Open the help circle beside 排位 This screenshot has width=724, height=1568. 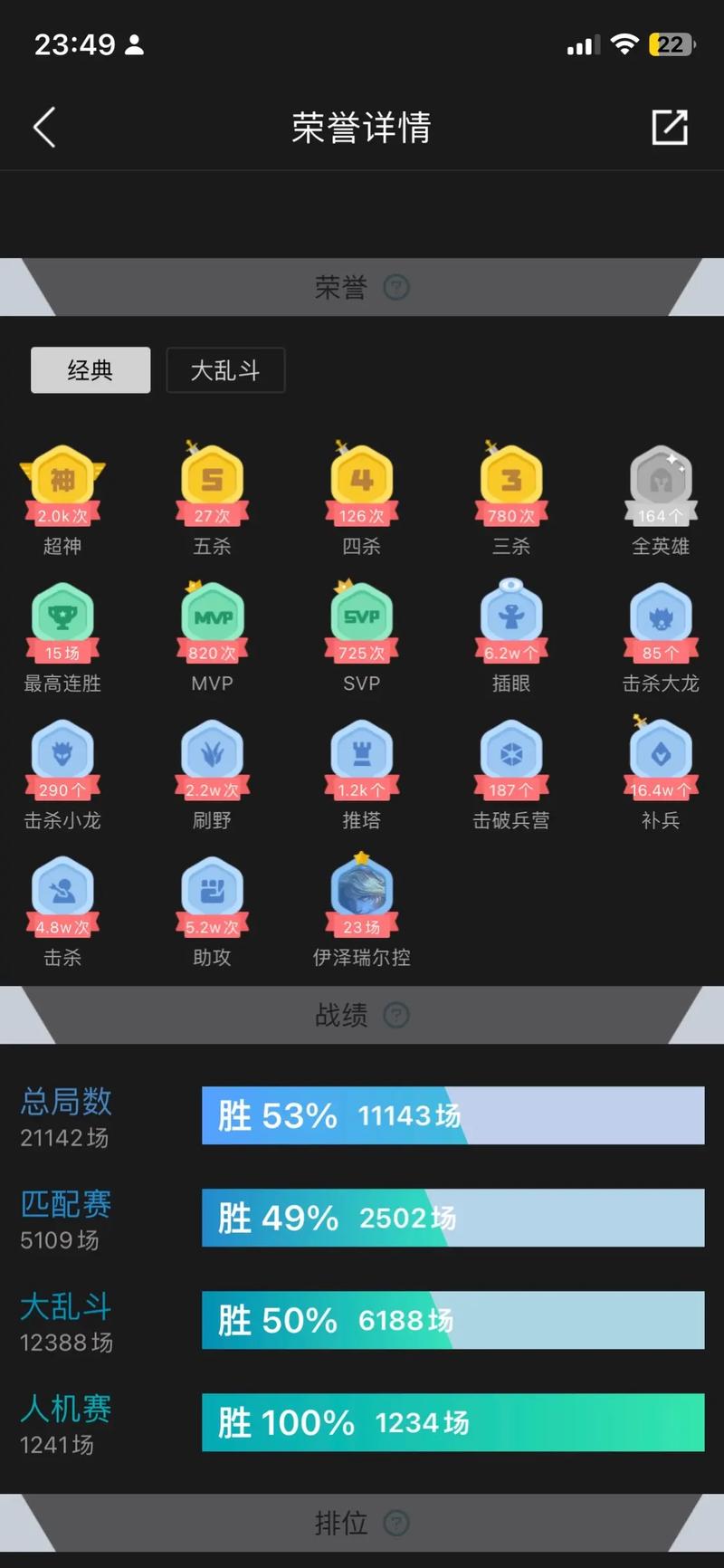pos(395,1524)
